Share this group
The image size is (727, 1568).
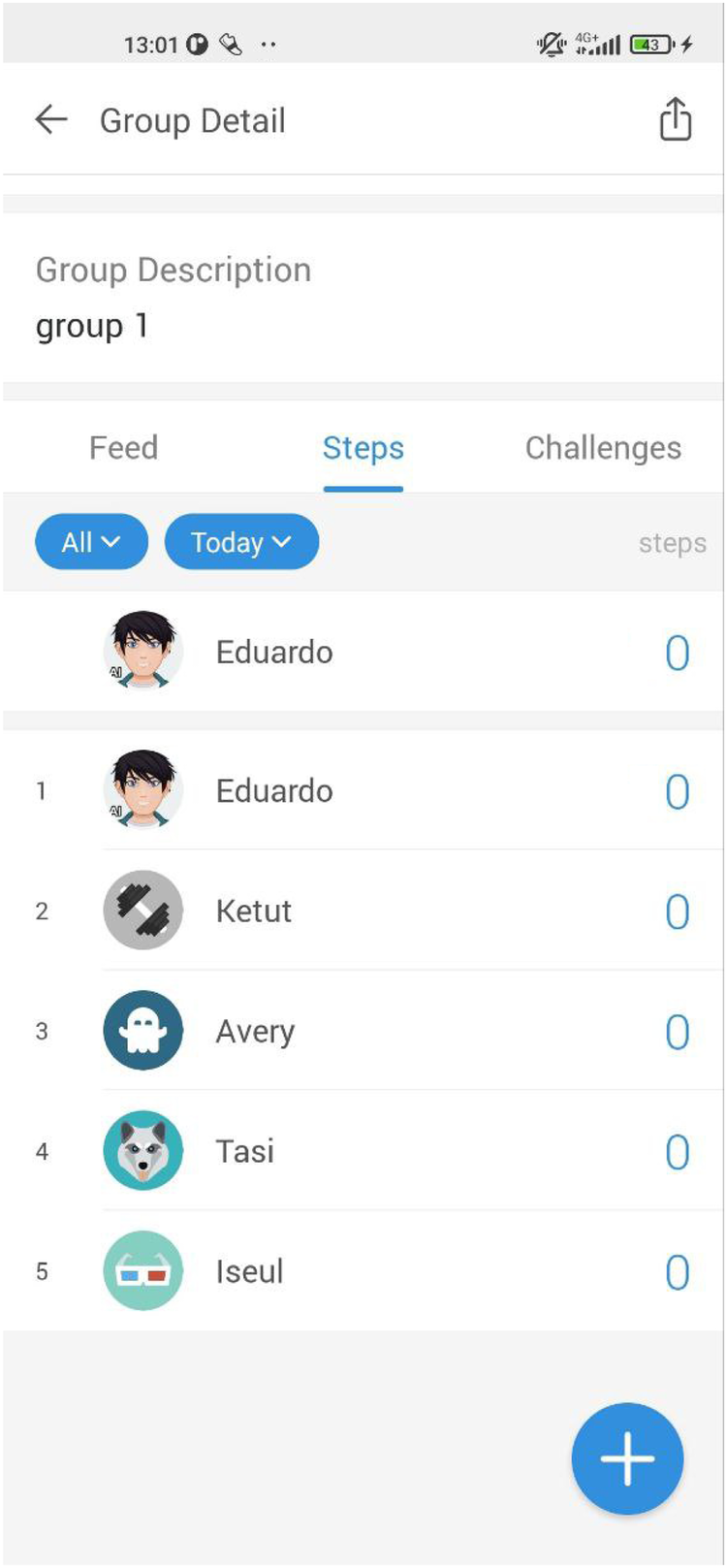(675, 120)
